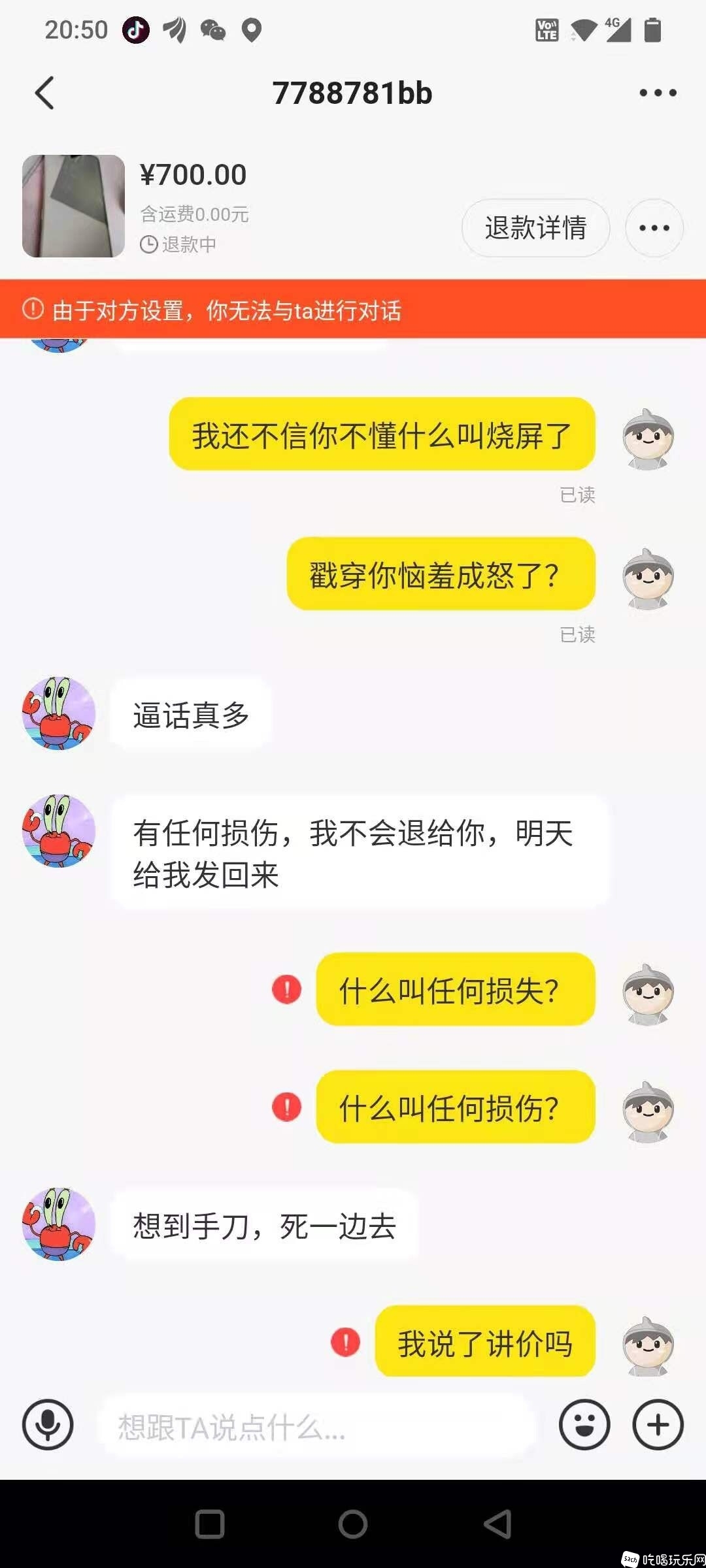Open more order options beside 退款详情
The width and height of the screenshot is (706, 1568).
tap(654, 228)
